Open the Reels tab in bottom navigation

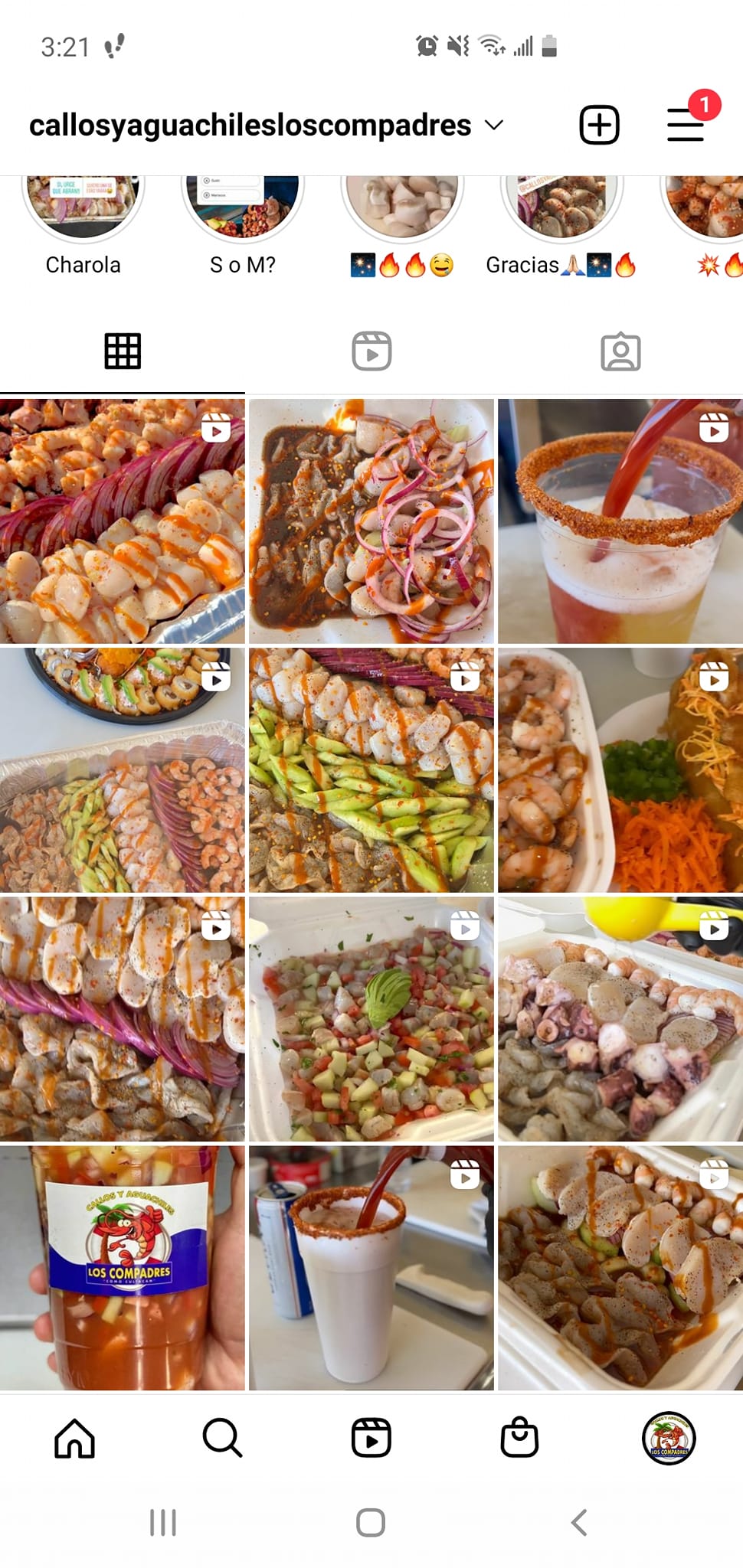click(371, 1438)
